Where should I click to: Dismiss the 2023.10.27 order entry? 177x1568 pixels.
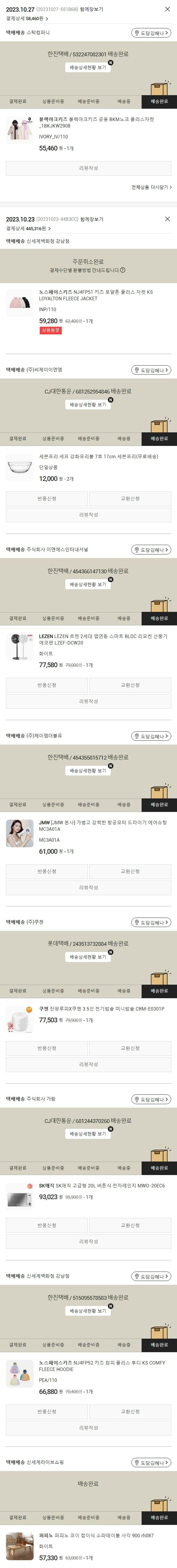167,9
